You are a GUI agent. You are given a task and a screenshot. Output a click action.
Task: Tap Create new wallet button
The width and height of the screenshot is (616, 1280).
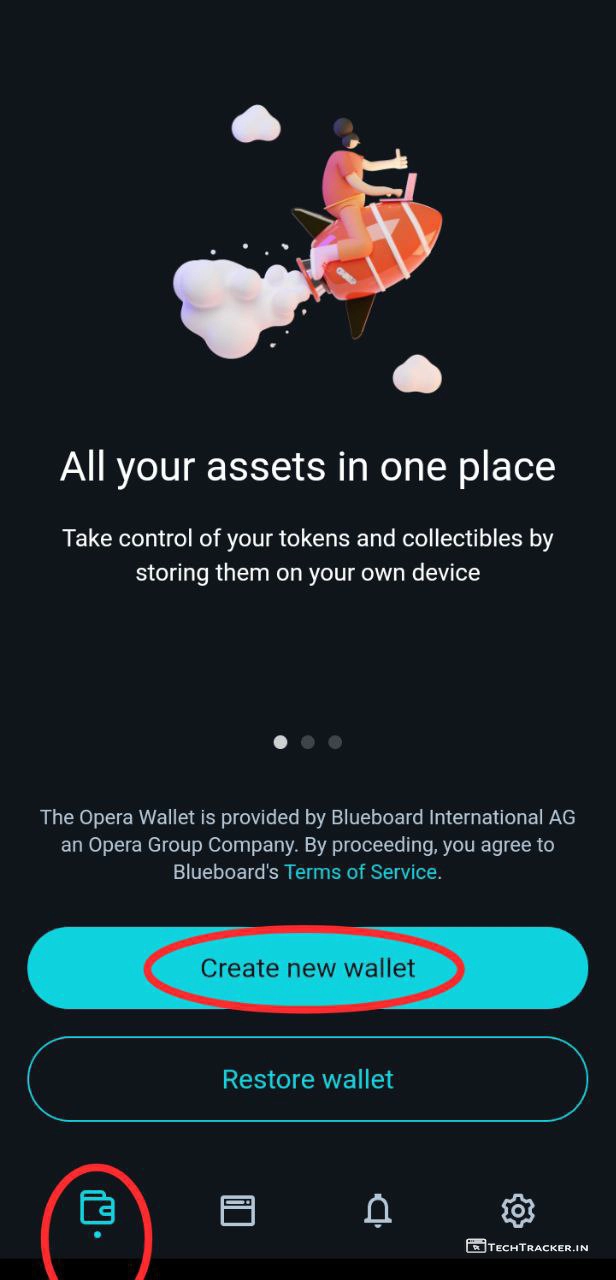[x=307, y=968]
